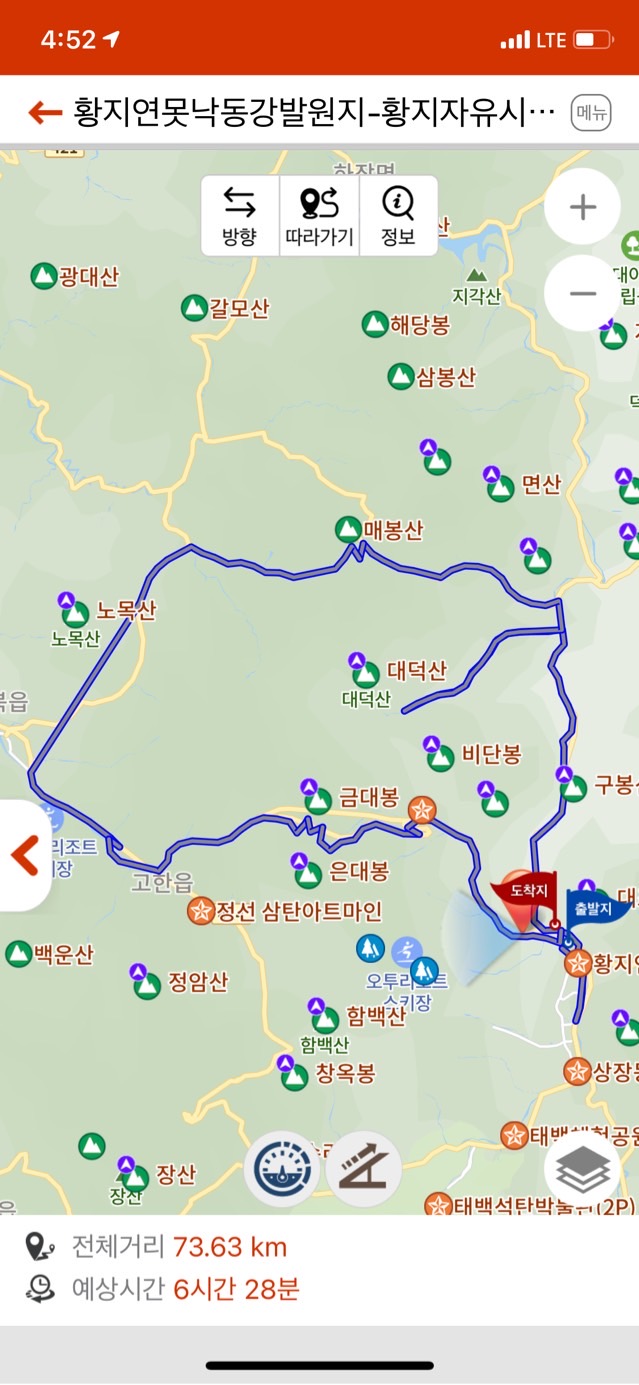
Task: Open the 메뉴 menu button
Action: point(590,112)
